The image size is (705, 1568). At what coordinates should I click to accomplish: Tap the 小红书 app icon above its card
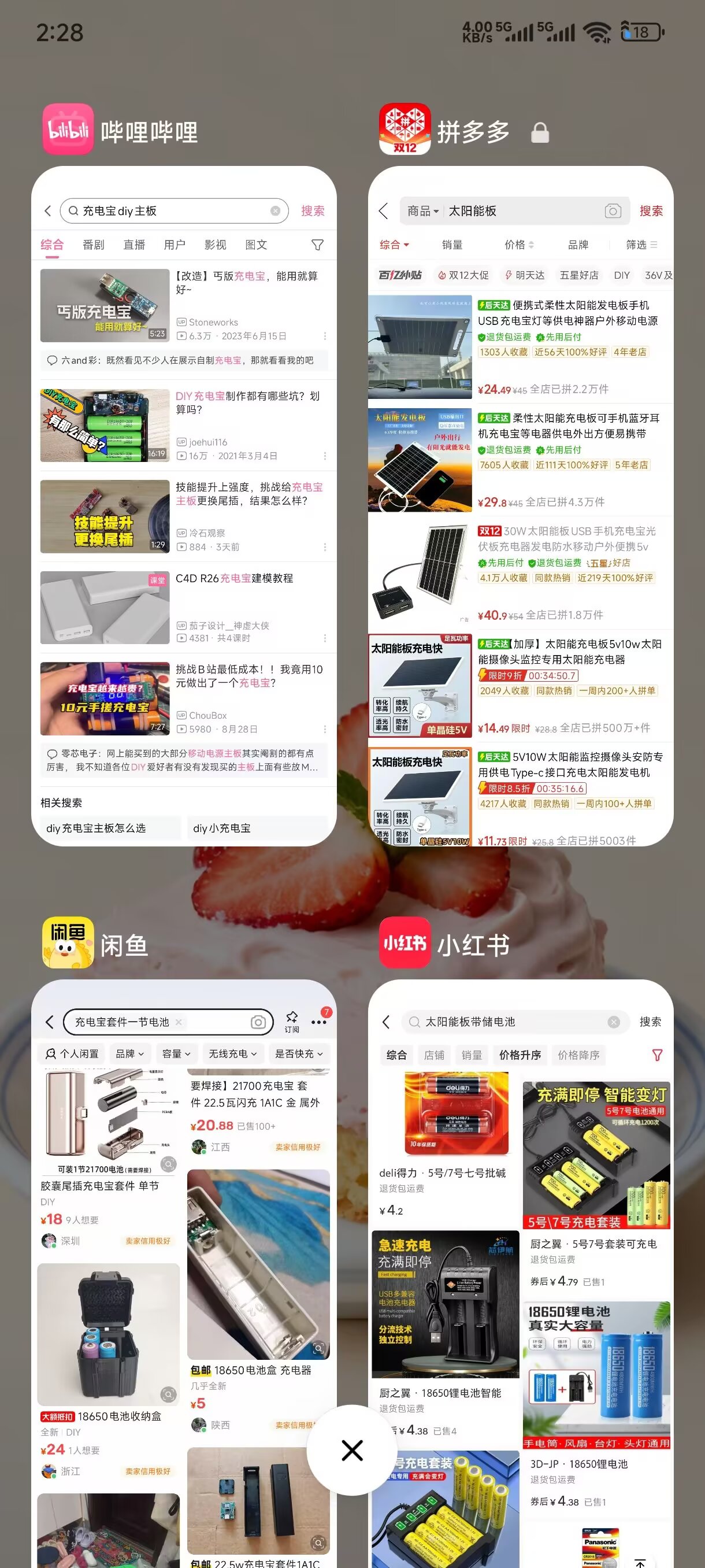(405, 942)
